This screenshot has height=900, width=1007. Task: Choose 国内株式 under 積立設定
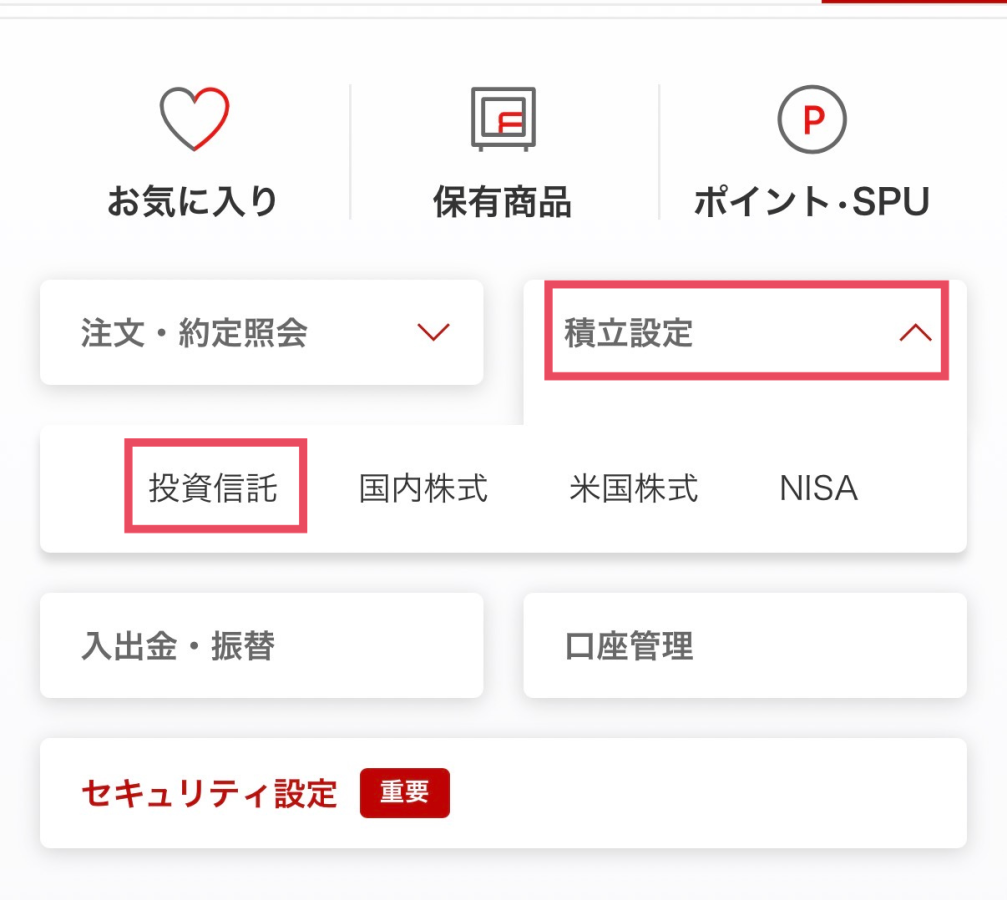(423, 488)
